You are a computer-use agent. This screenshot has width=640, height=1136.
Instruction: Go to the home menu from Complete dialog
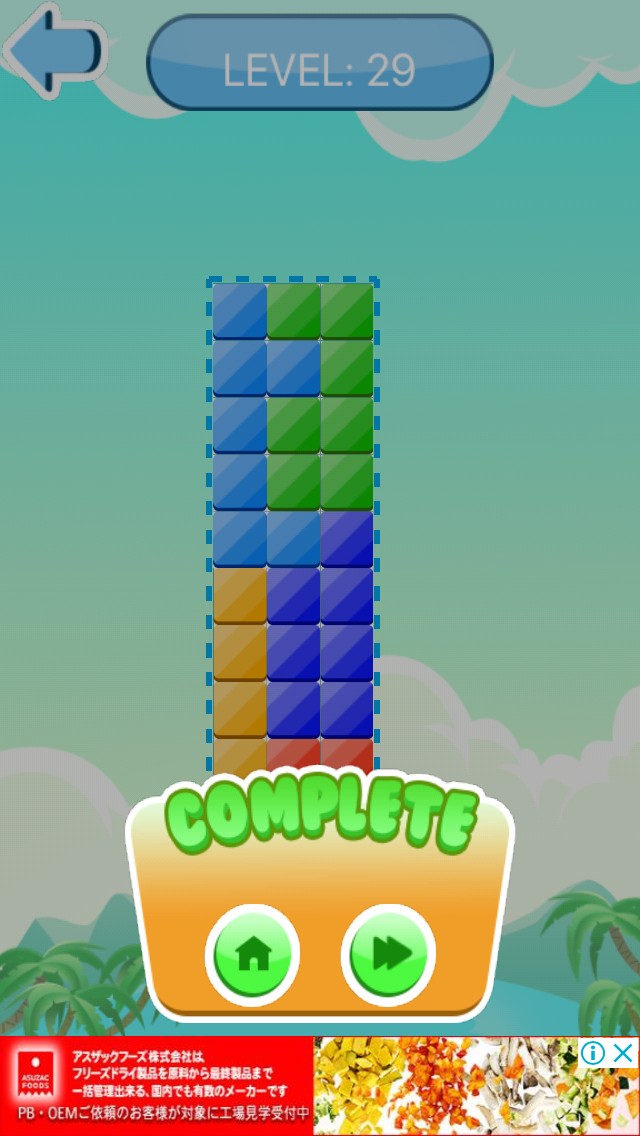[x=252, y=955]
